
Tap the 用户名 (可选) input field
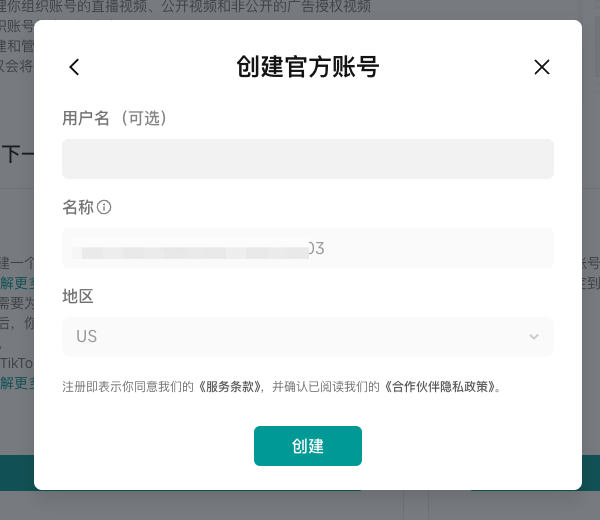[x=307, y=159]
